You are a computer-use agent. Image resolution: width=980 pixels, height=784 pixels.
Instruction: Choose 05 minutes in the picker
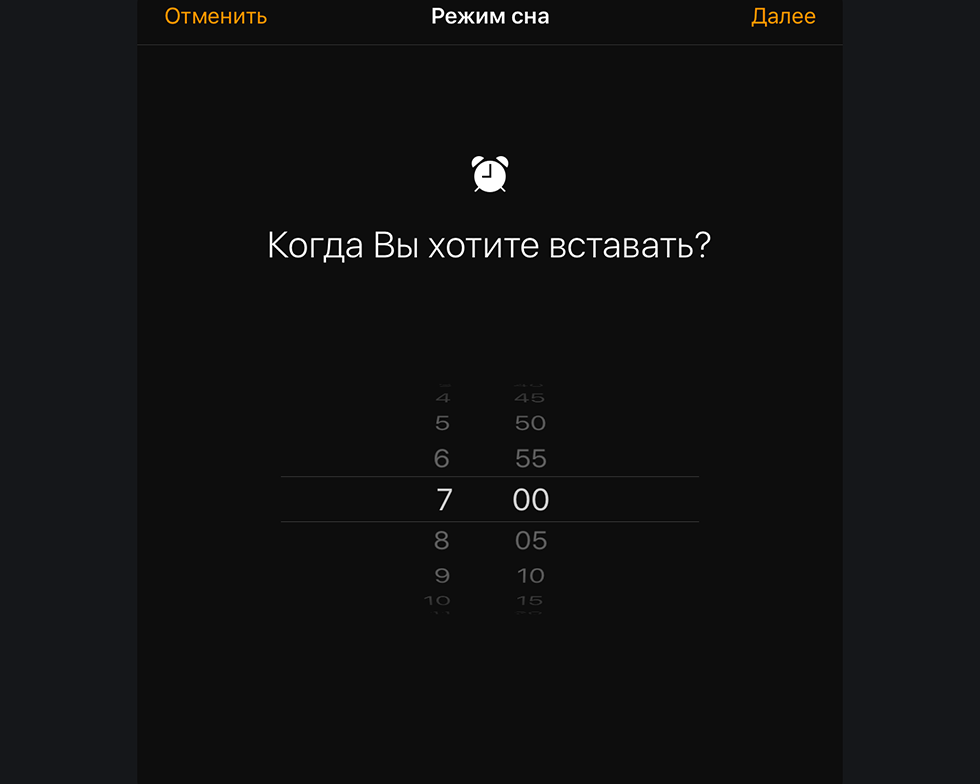[x=531, y=541]
